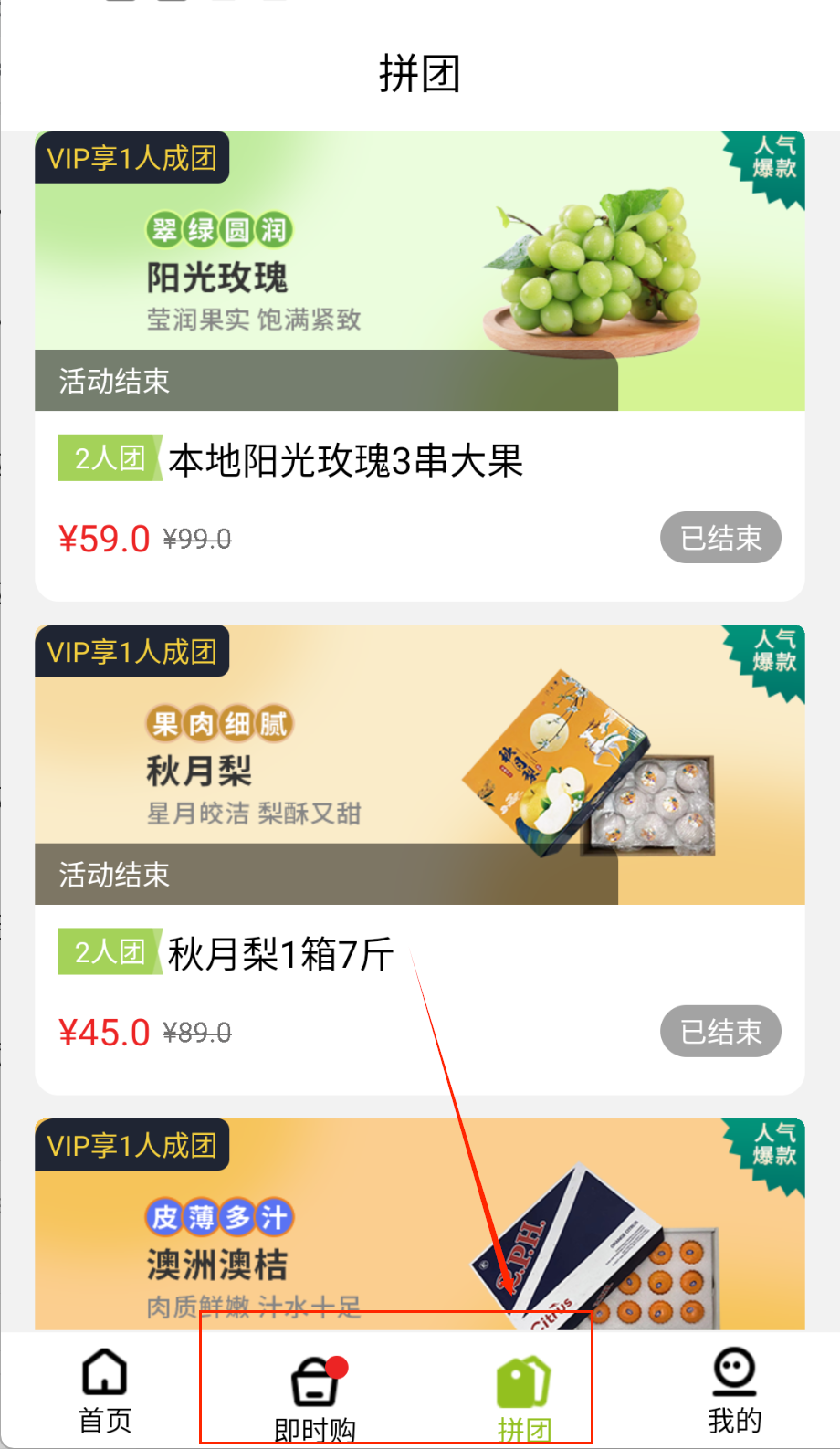Open the 本地阳光玫瑰3串大果 group deal

(346, 460)
